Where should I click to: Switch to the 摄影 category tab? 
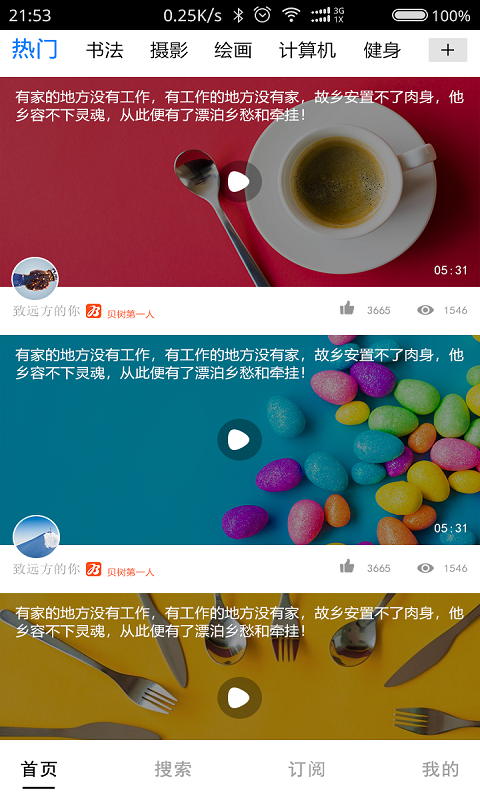(x=169, y=50)
